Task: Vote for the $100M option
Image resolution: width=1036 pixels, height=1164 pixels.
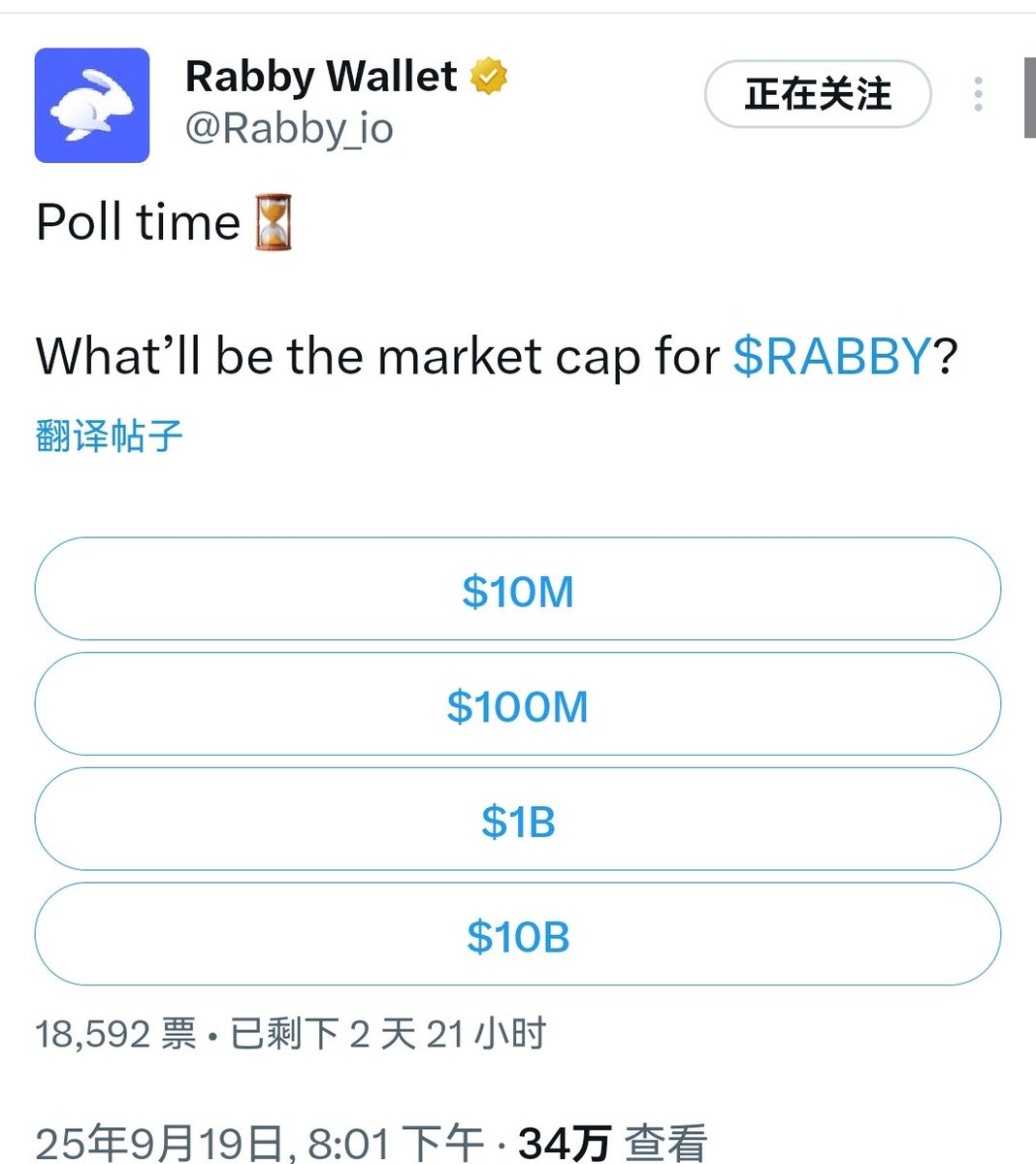Action: pyautogui.click(x=517, y=705)
